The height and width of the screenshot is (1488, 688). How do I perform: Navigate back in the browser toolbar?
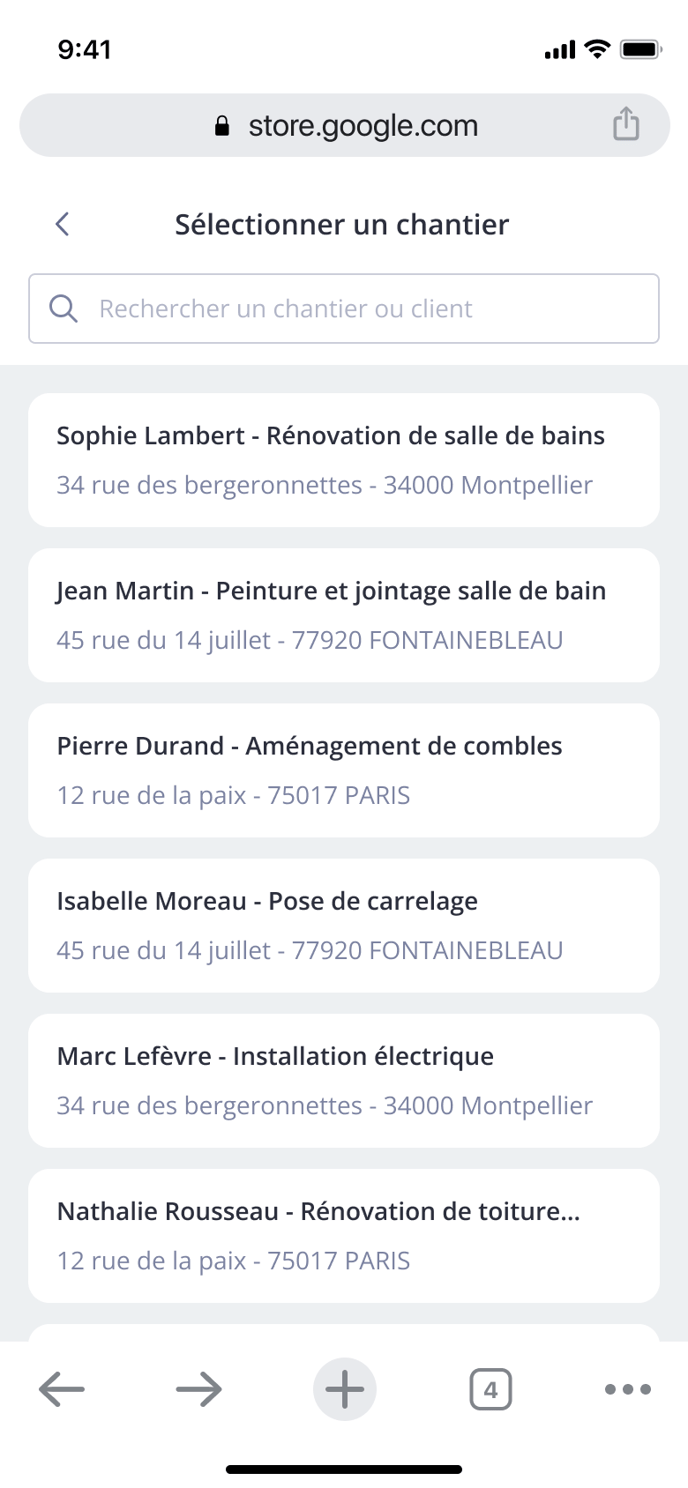(62, 1389)
